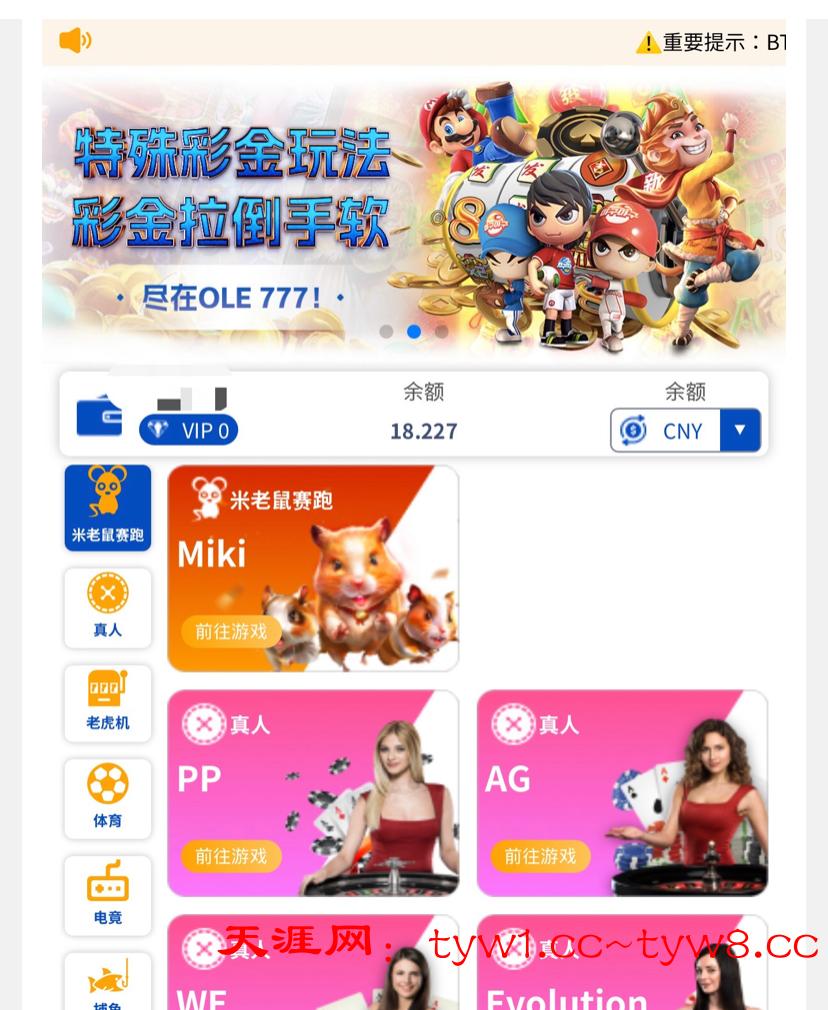The height and width of the screenshot is (1010, 828).
Task: Jump to the first banner slide dot
Action: pyautogui.click(x=386, y=332)
